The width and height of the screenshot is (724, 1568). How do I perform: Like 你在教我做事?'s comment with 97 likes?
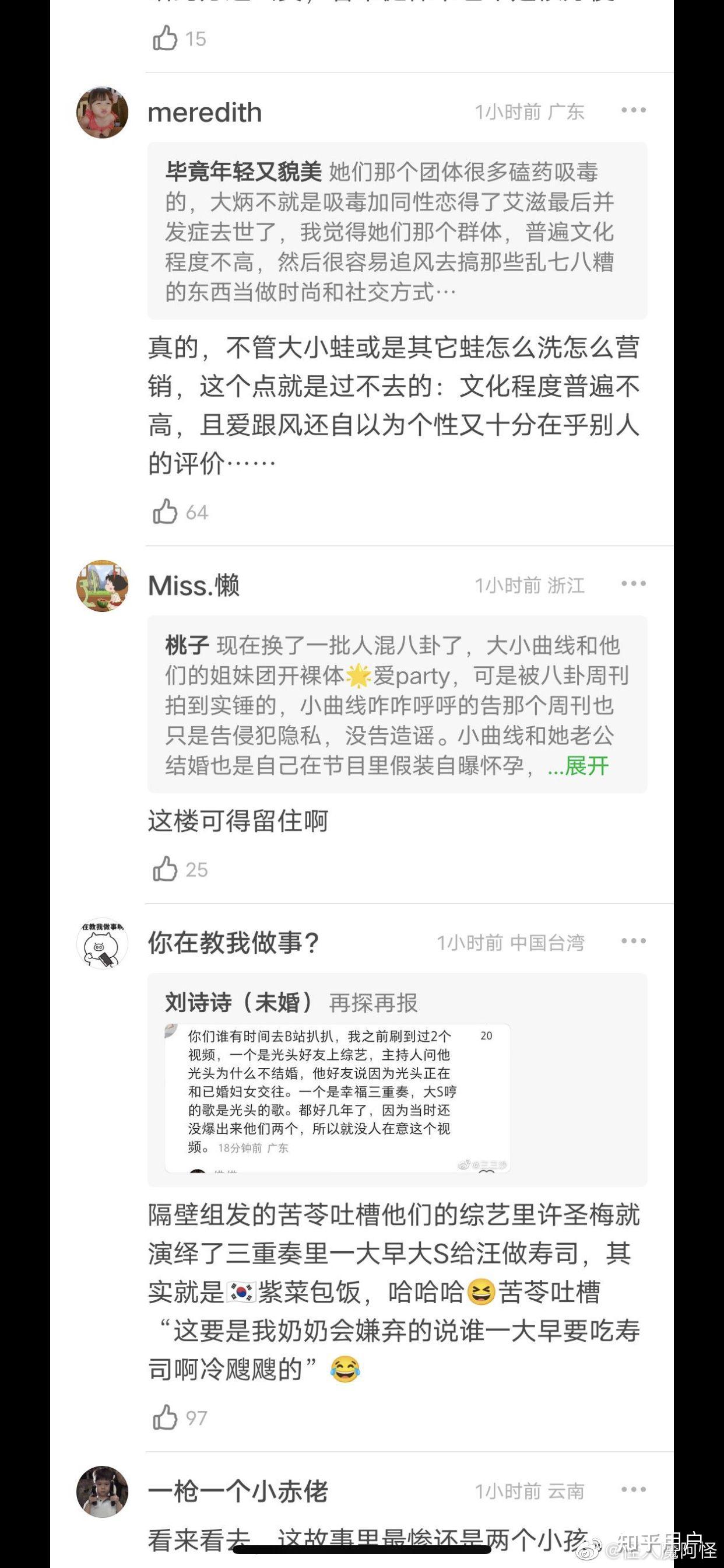[166, 1417]
